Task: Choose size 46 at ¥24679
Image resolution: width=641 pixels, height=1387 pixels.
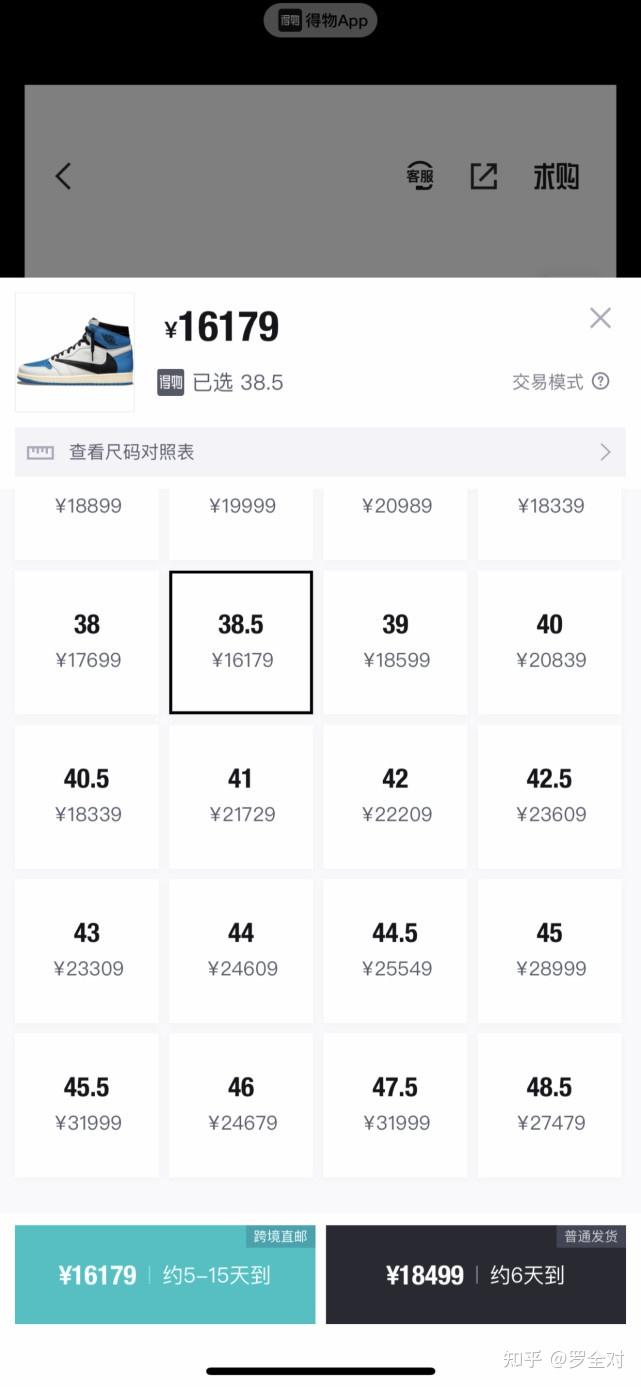Action: click(x=241, y=1104)
